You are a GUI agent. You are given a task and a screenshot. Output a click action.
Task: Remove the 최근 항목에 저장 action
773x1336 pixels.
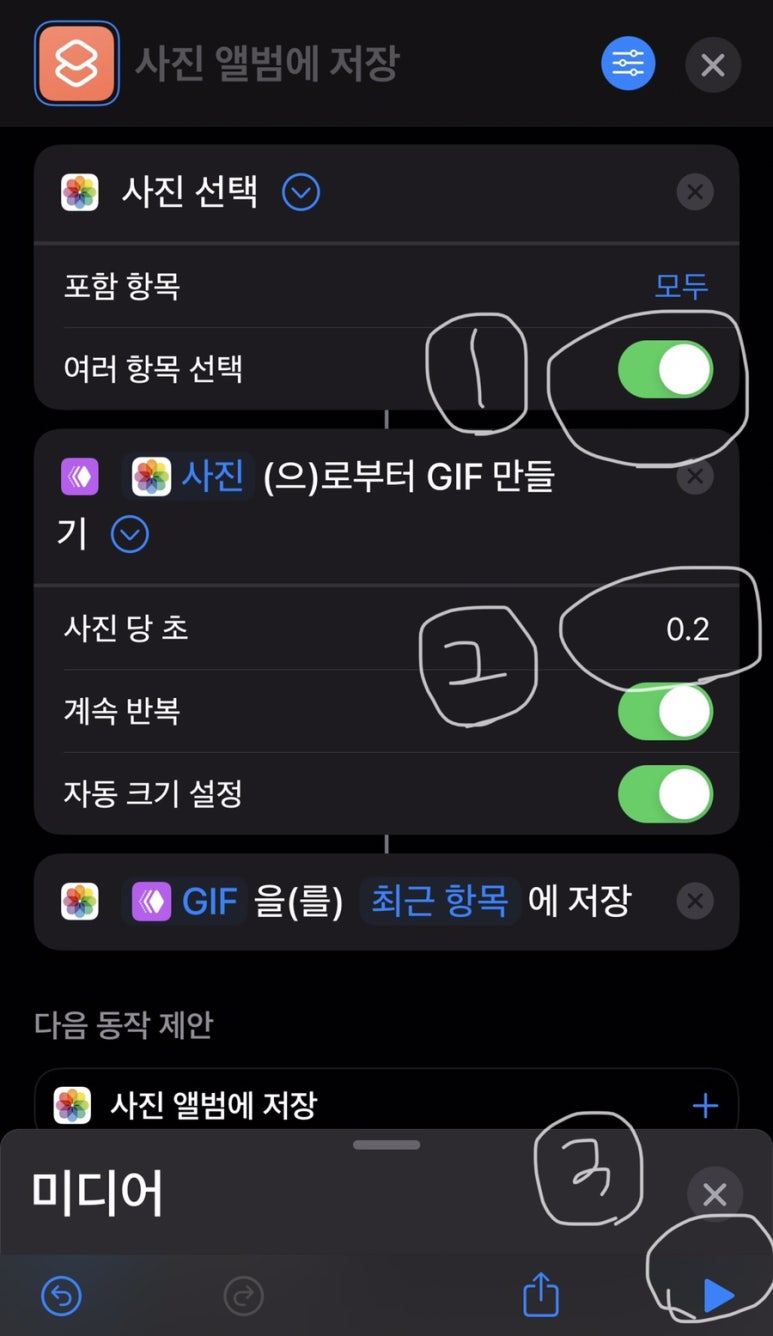pyautogui.click(x=695, y=902)
